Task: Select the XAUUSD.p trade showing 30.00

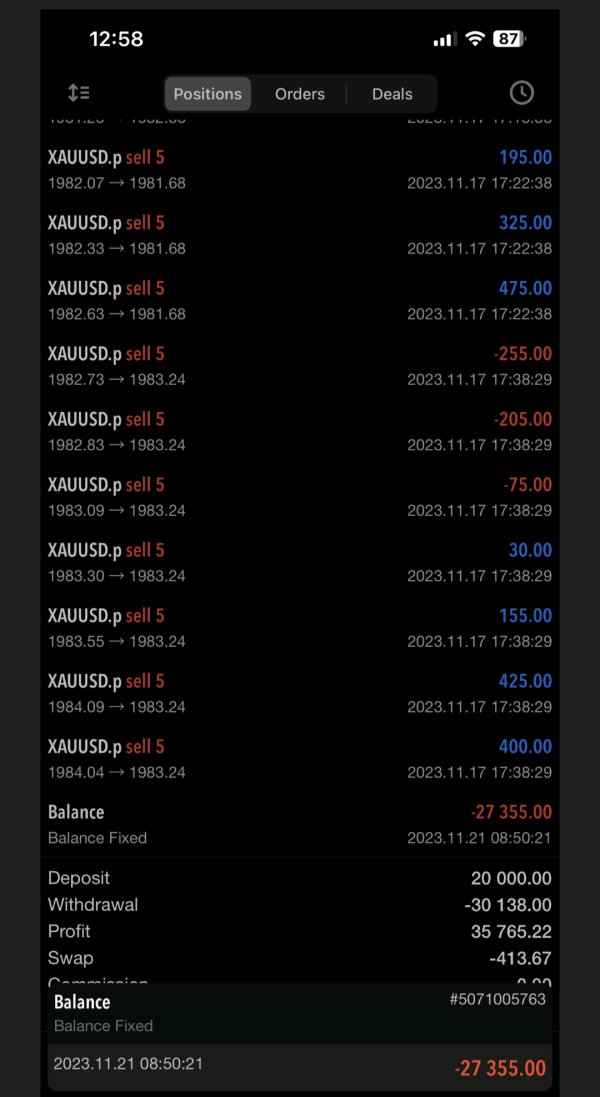Action: [x=300, y=562]
